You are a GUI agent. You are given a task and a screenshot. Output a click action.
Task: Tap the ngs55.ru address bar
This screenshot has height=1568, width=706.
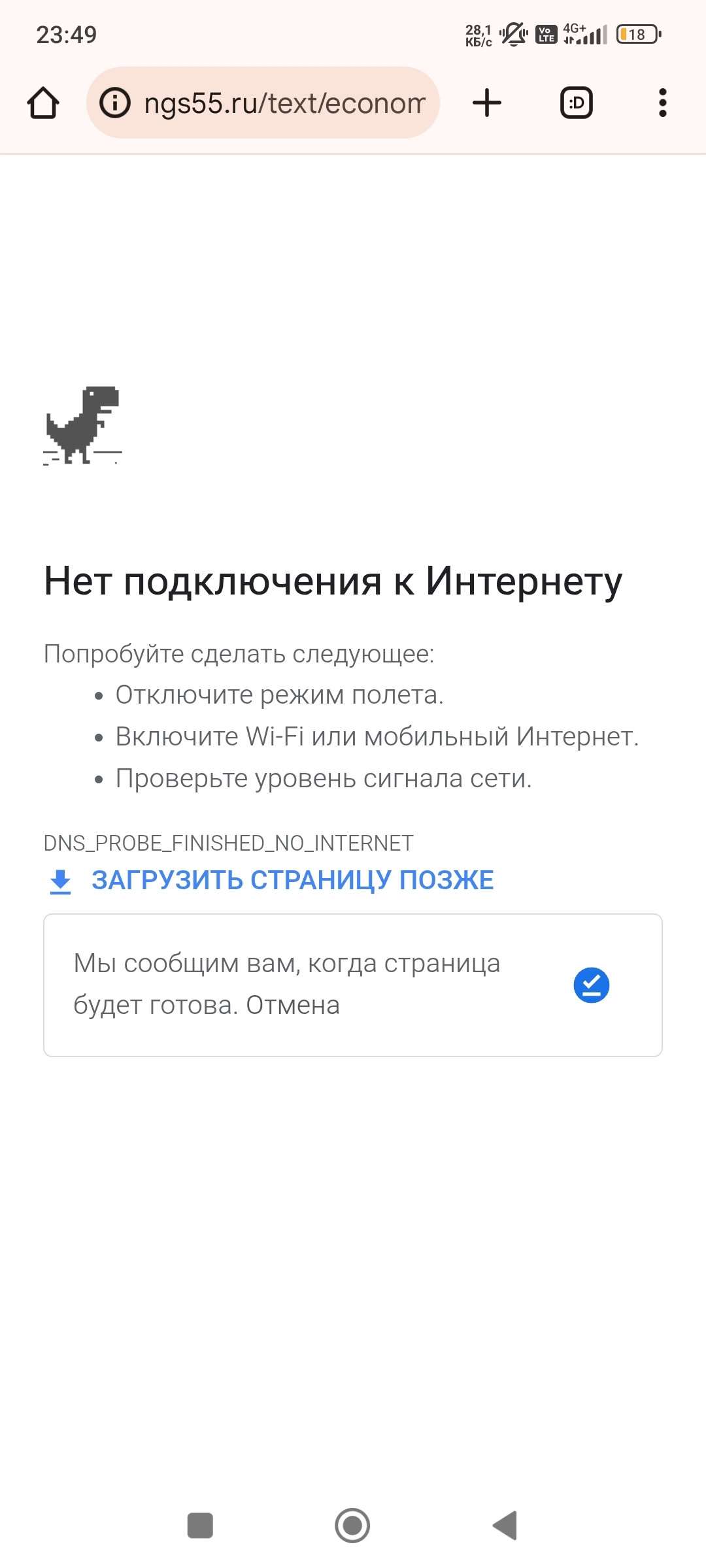[284, 103]
